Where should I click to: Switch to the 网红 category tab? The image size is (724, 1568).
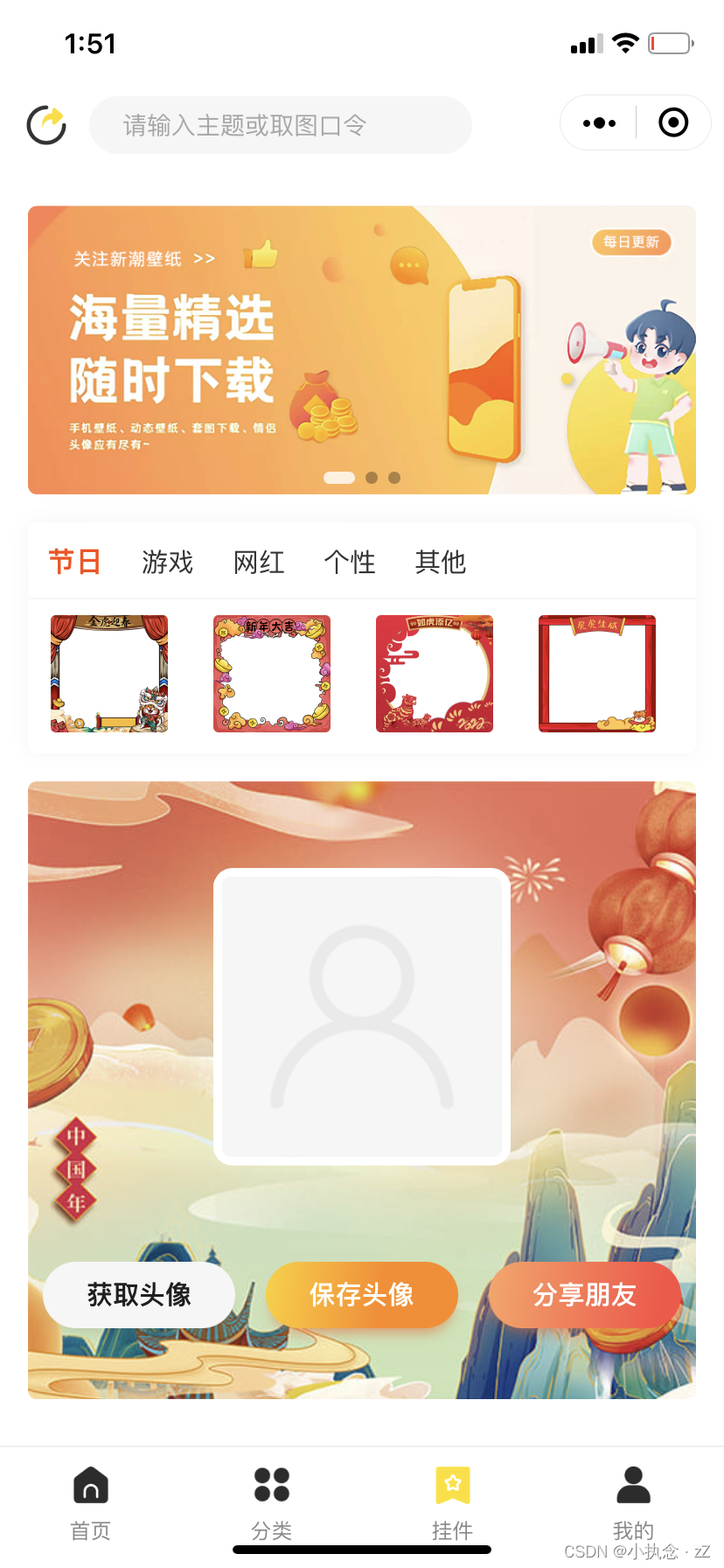[259, 562]
